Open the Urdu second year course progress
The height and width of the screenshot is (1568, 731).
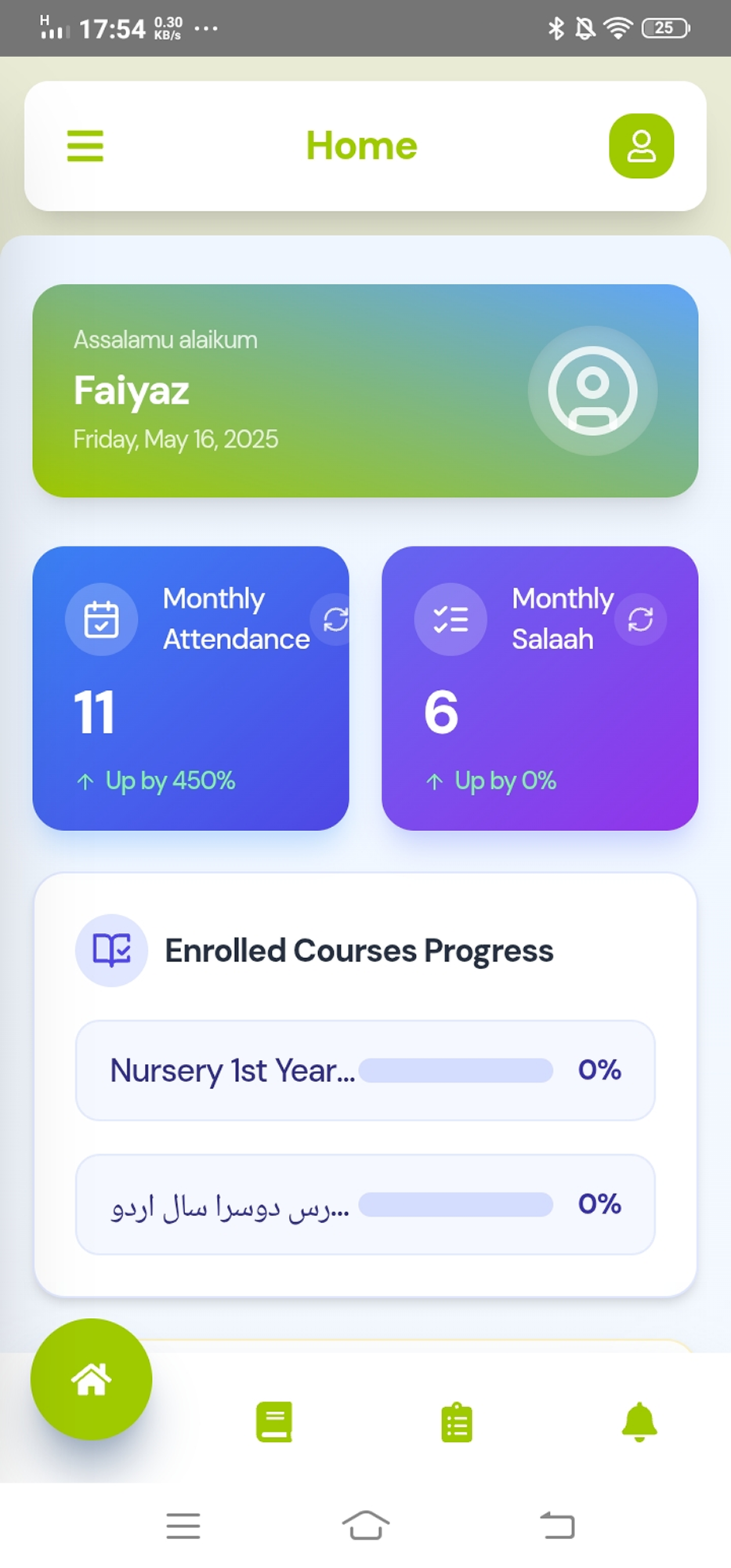(x=365, y=1204)
